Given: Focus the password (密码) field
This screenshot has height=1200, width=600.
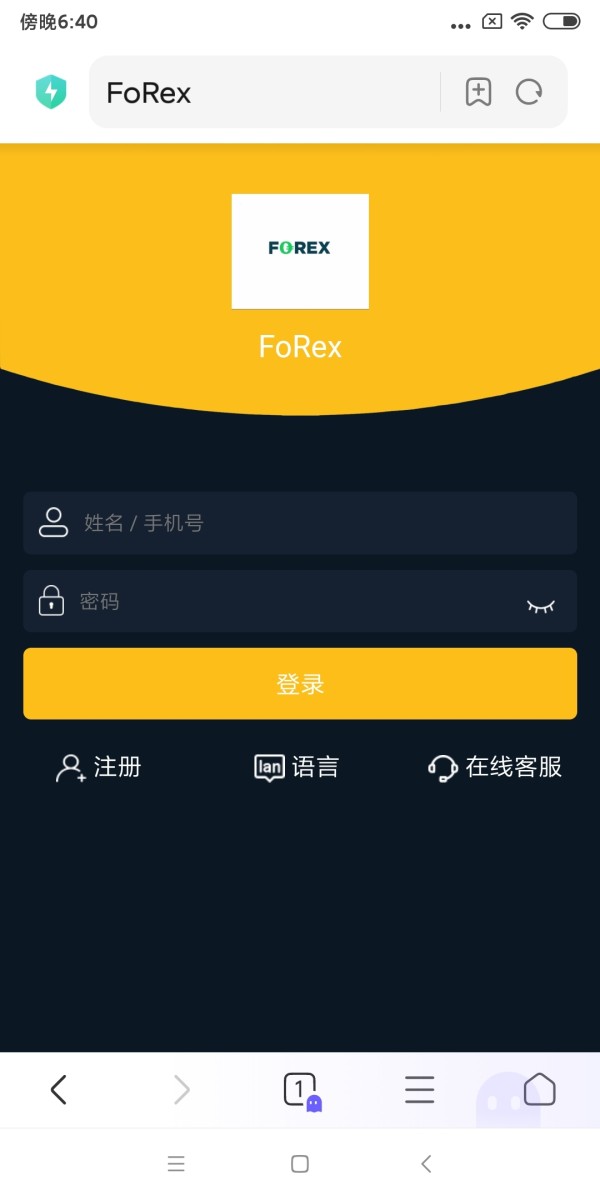Looking at the screenshot, I should click(300, 601).
